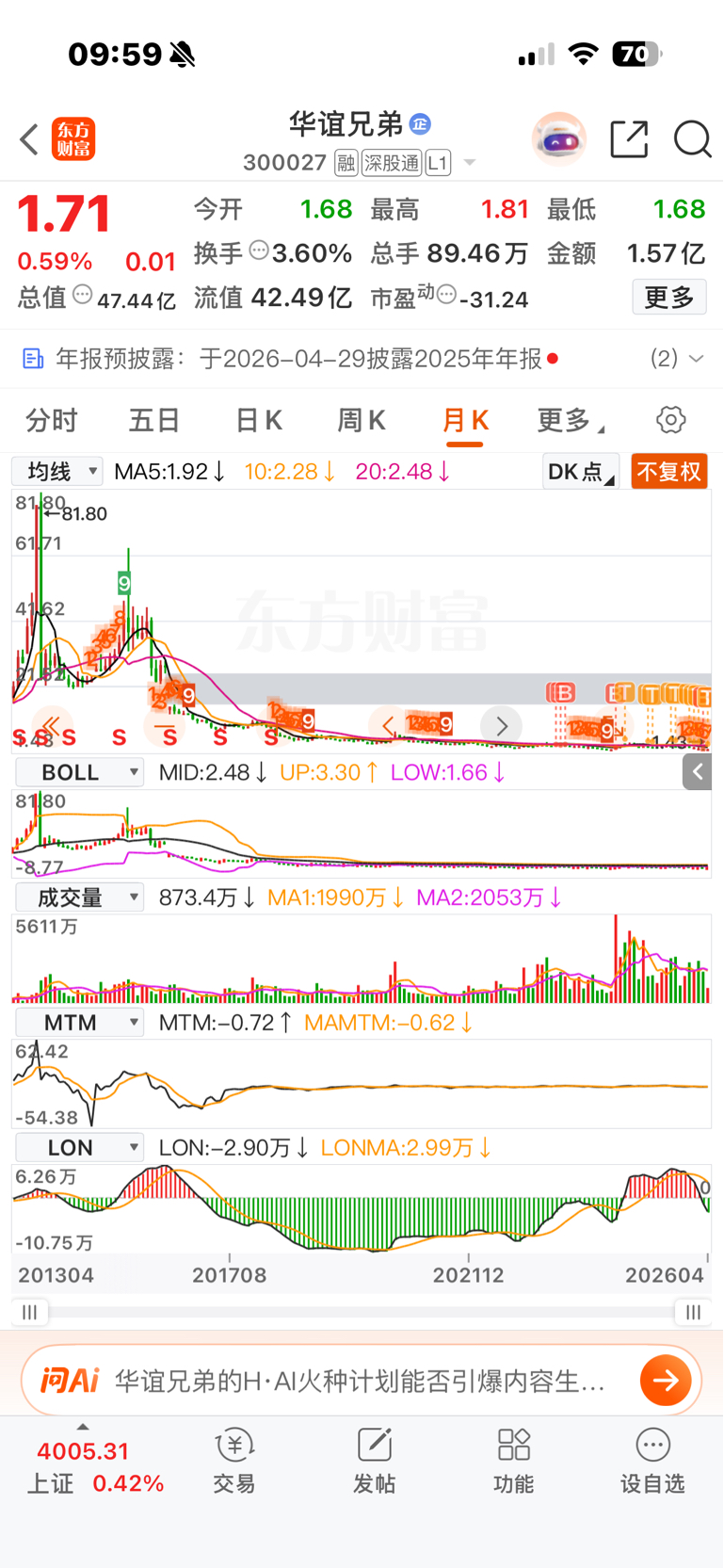The width and height of the screenshot is (724, 1568).
Task: Tap 更多 button for more quote data
Action: (x=669, y=298)
